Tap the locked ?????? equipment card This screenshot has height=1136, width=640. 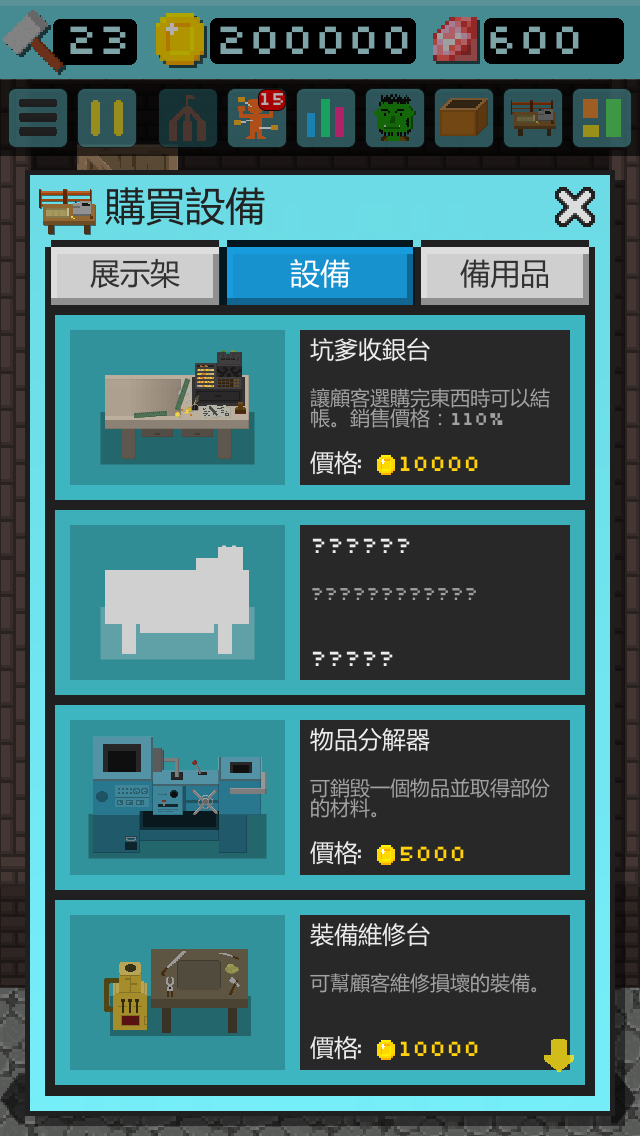click(x=319, y=602)
